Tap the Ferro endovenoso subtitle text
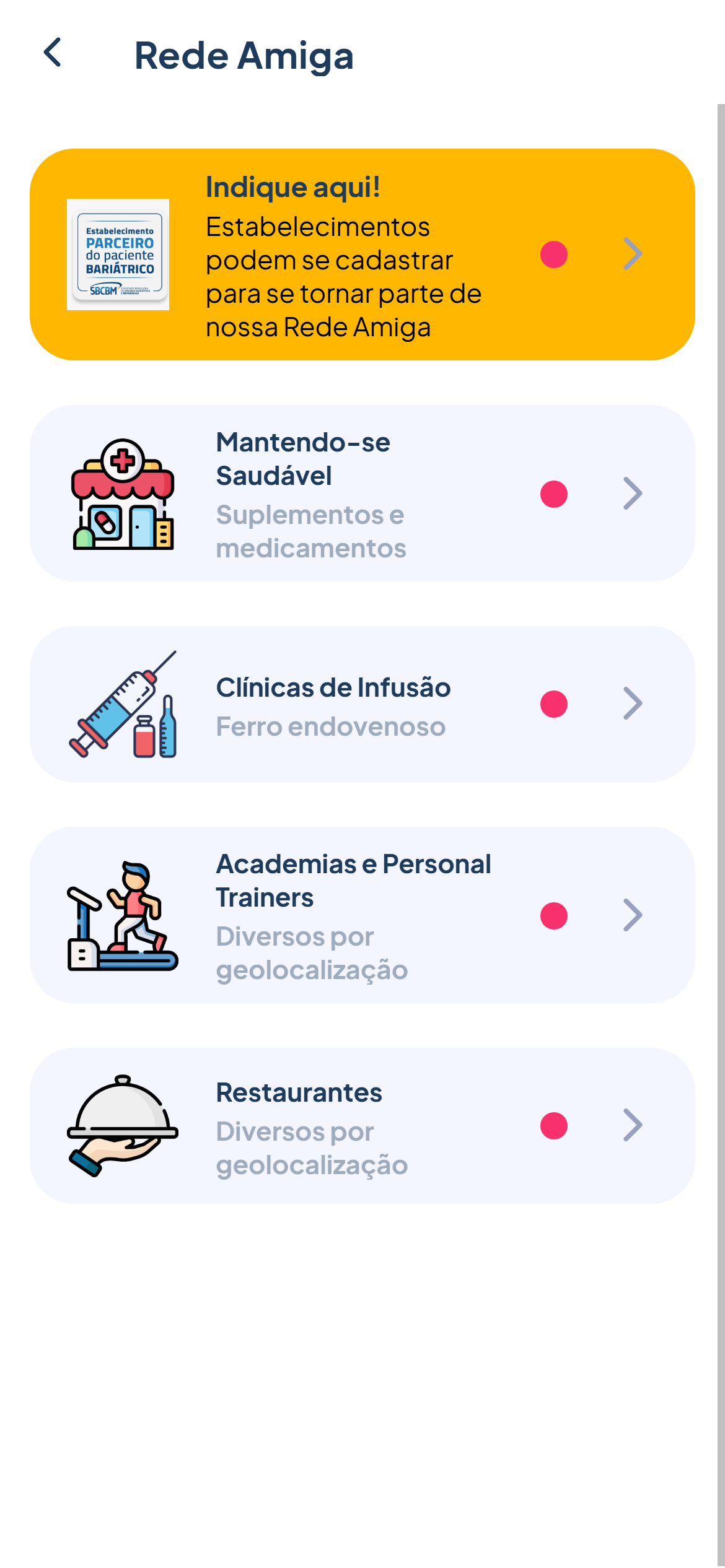Image resolution: width=725 pixels, height=1568 pixels. (x=331, y=727)
